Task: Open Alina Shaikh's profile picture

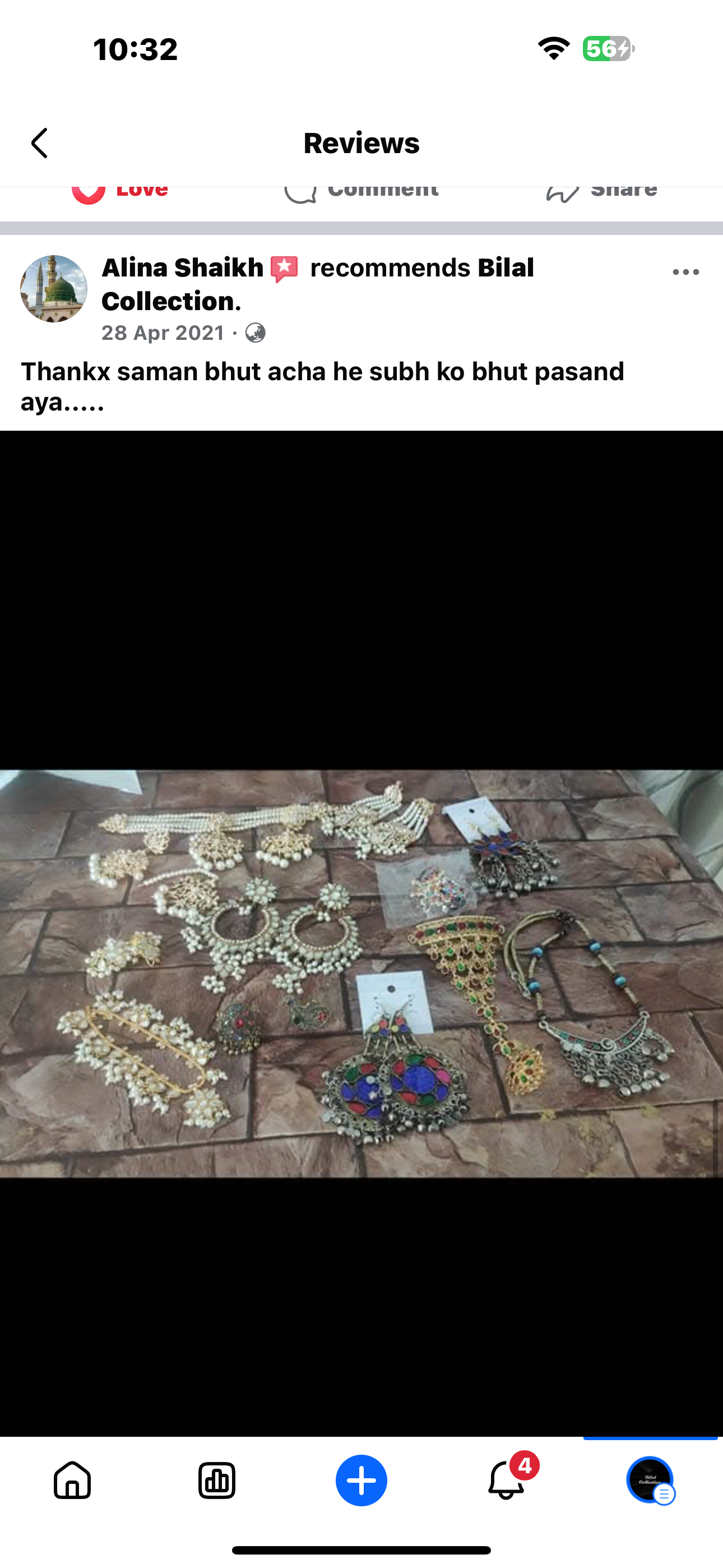Action: 54,288
